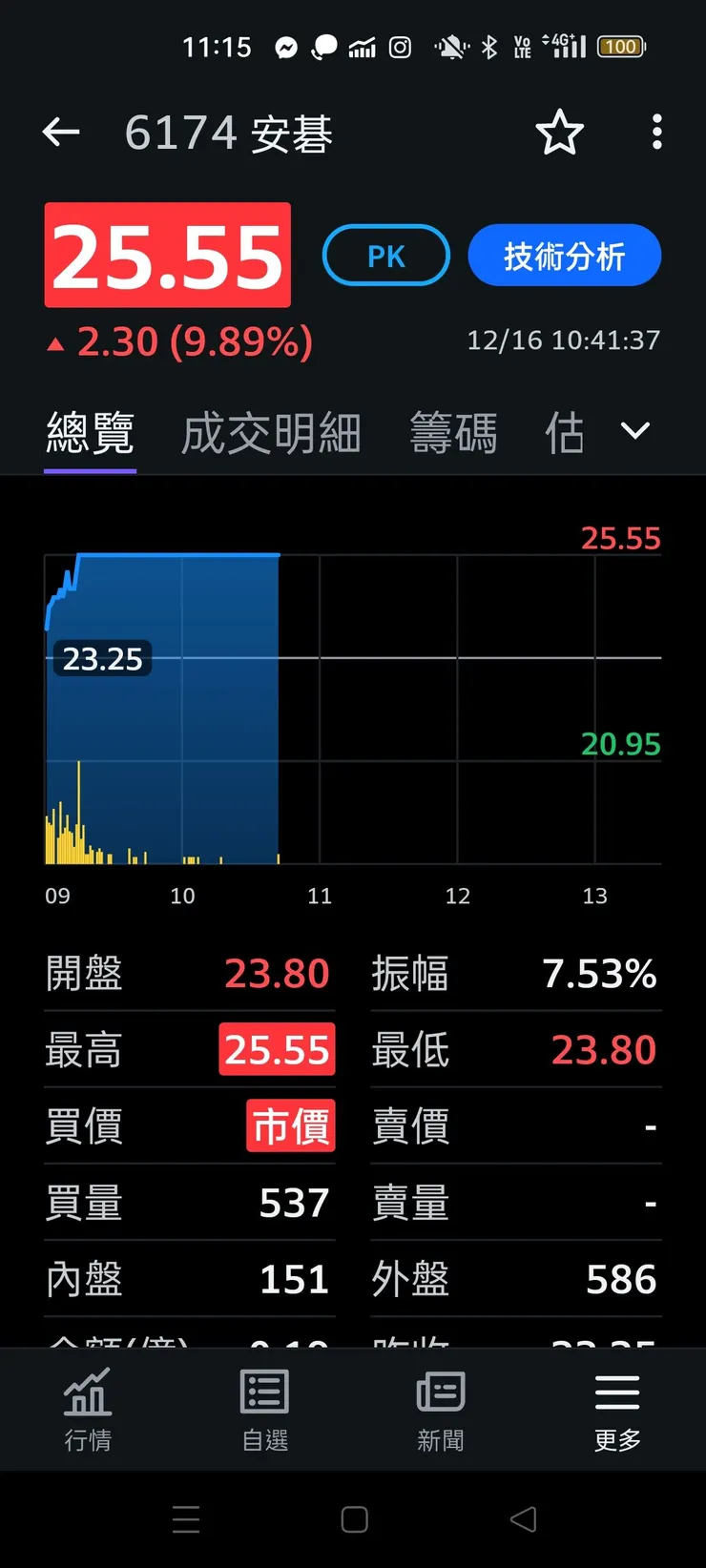Toggle 買價 market price indicator
Image resolution: width=706 pixels, height=1568 pixels.
tap(290, 1126)
